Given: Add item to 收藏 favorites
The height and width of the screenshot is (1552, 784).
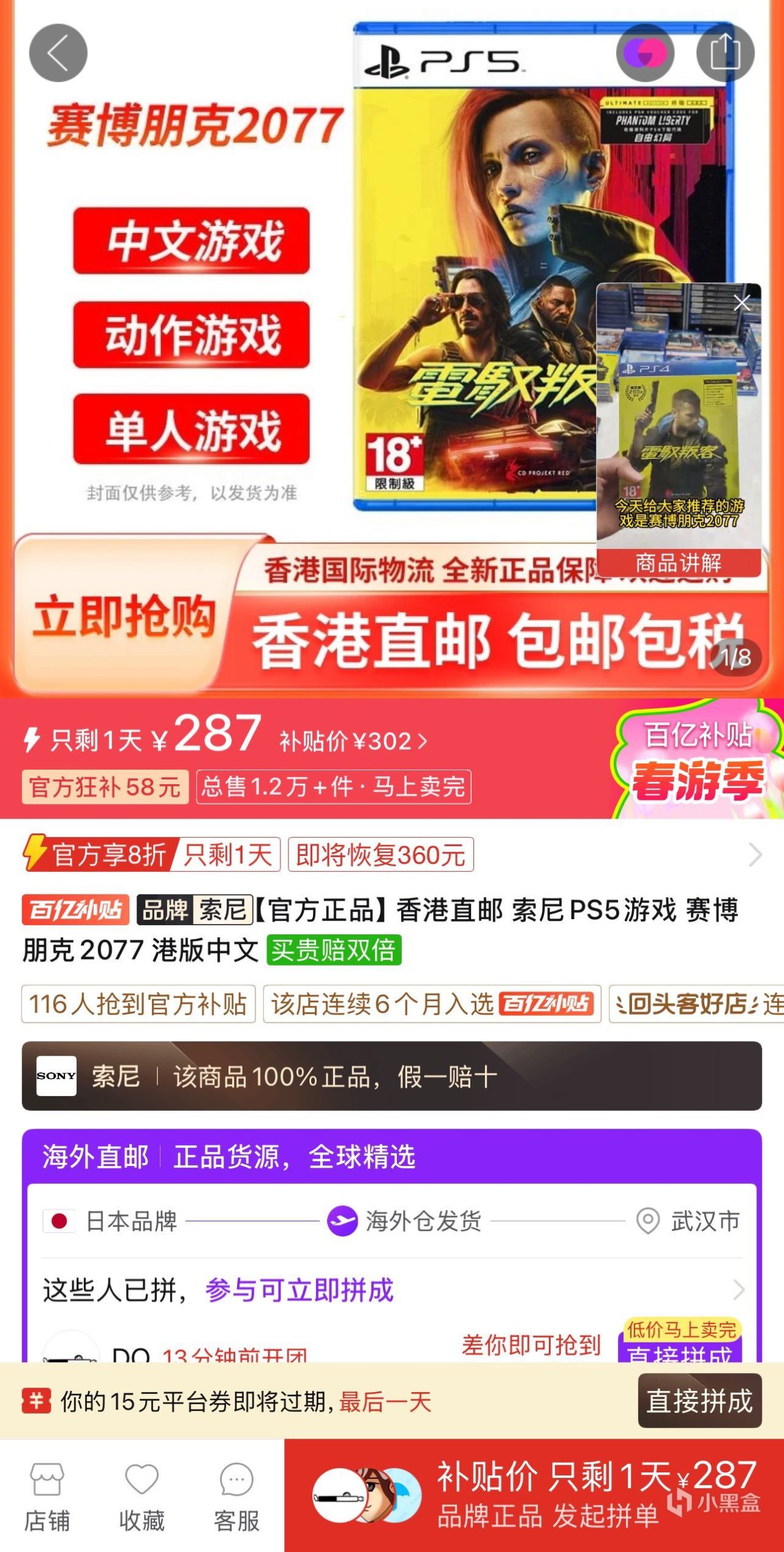Looking at the screenshot, I should coord(142,1496).
